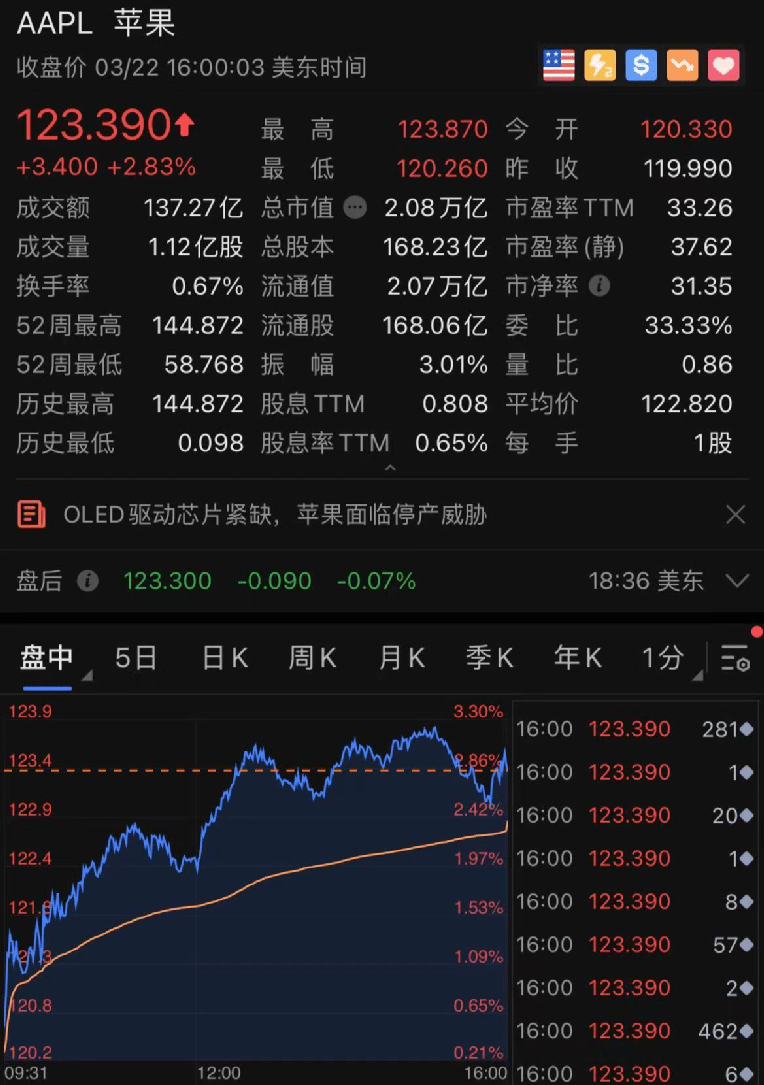Tap the info icon next to 盘后

coord(88,581)
